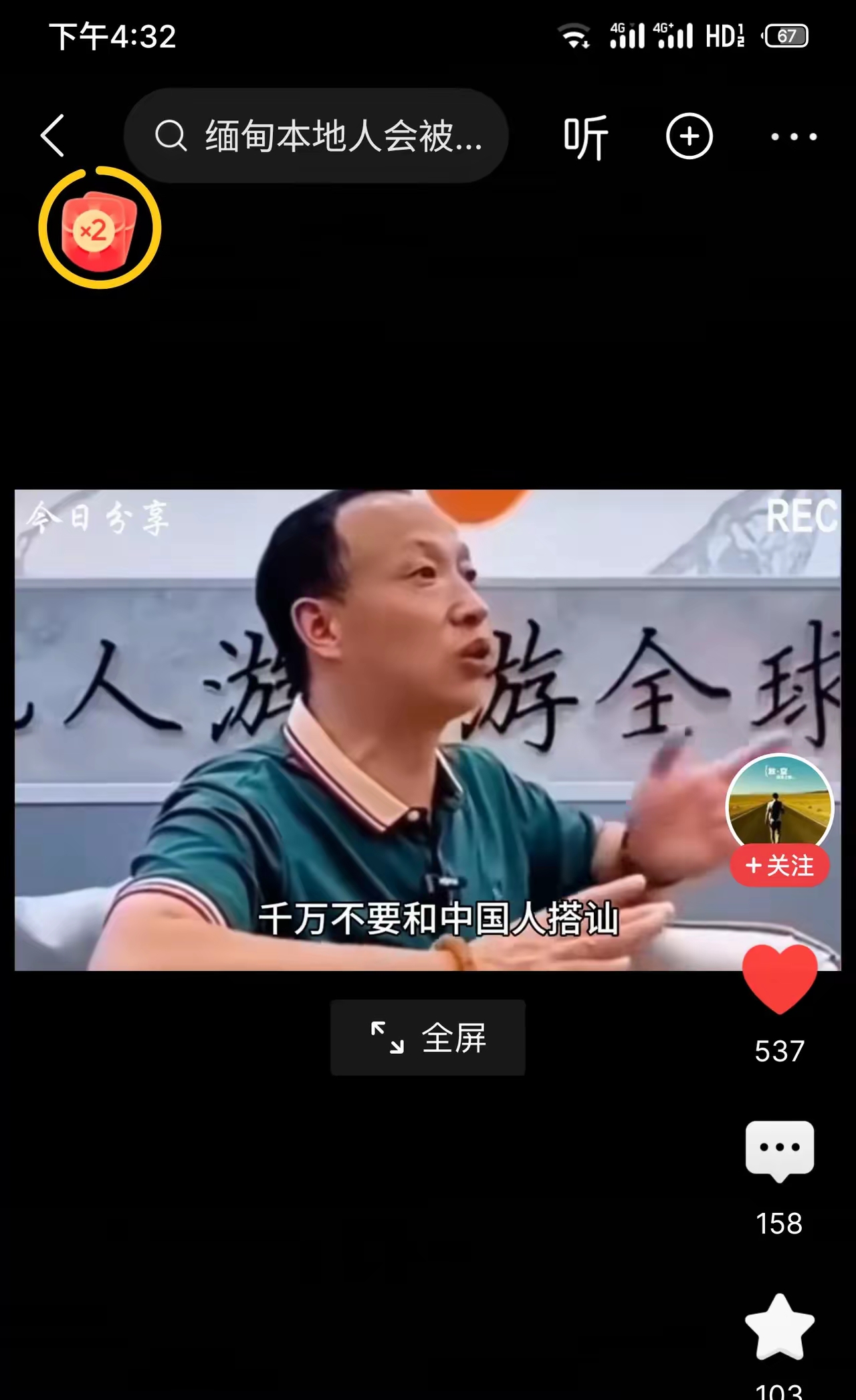
Task: Follow the creator via +关注 button
Action: pyautogui.click(x=780, y=866)
